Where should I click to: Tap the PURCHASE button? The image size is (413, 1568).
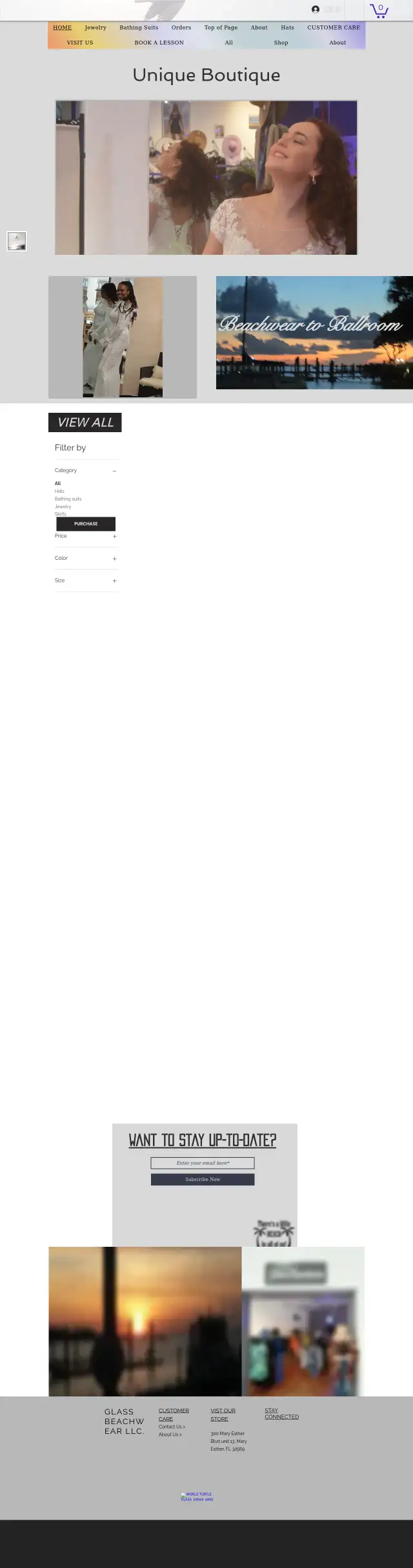[x=86, y=524]
